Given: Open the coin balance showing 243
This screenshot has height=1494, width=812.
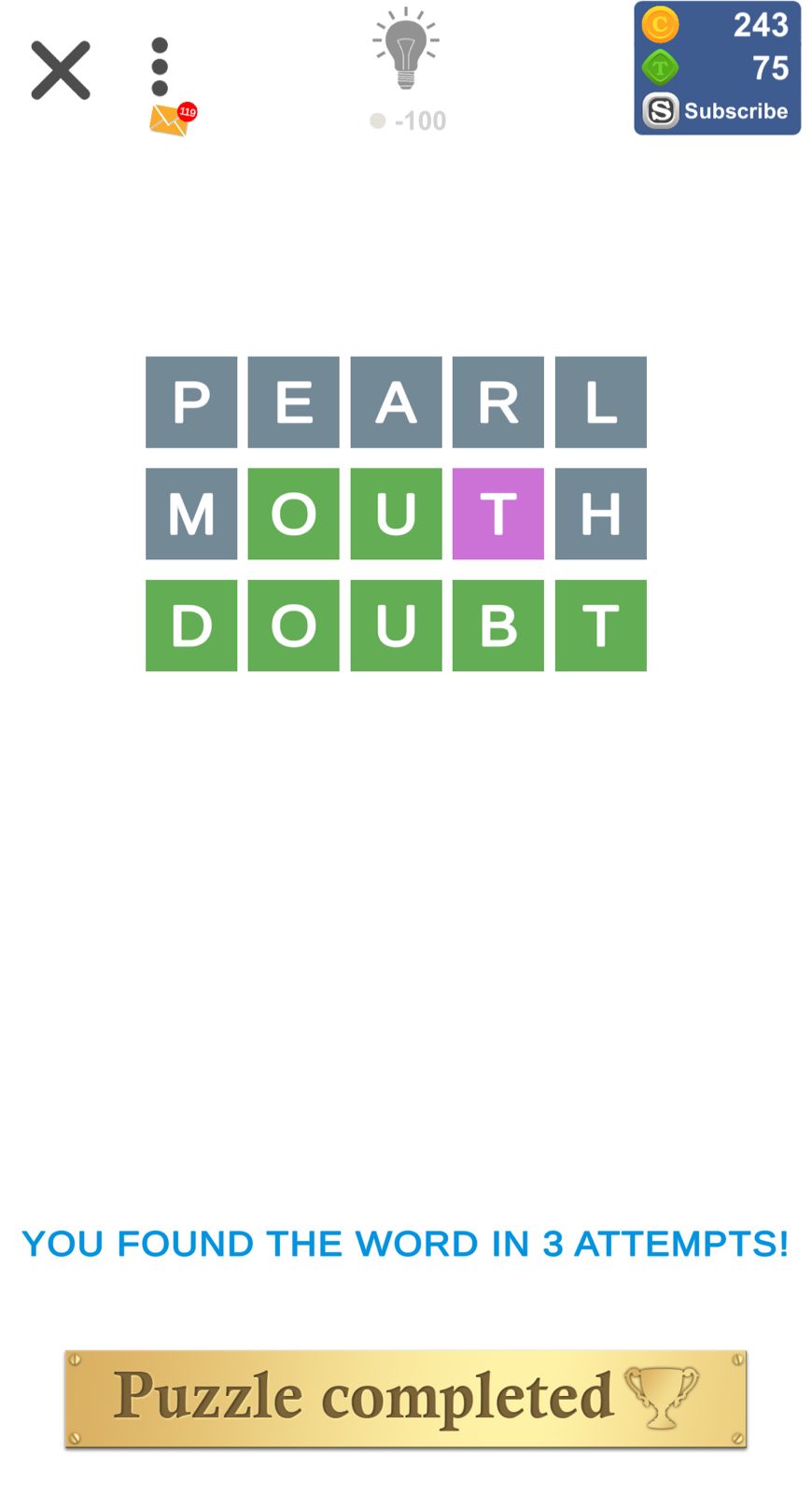Looking at the screenshot, I should [716, 24].
